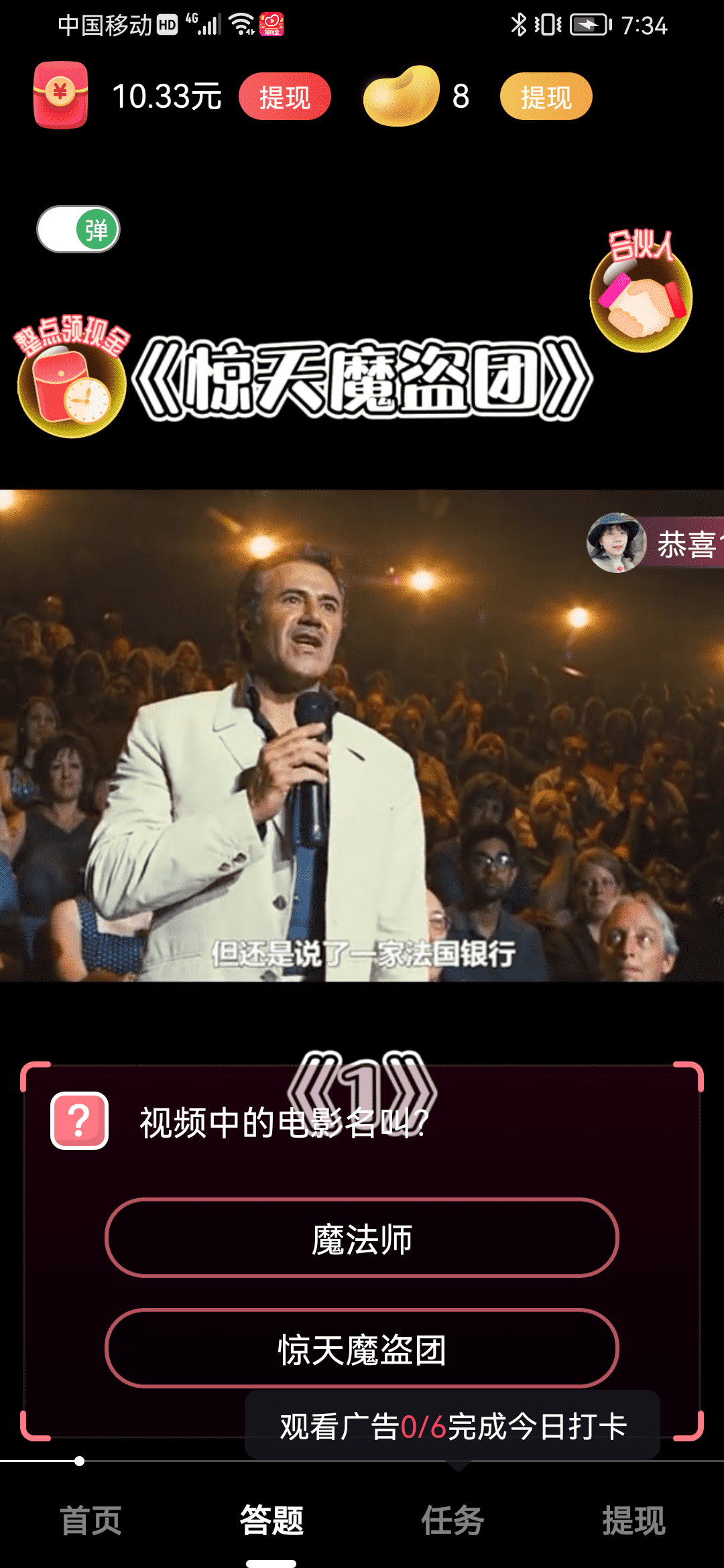Open the 答题 tab
Screen dimensions: 724x1568
point(271,1520)
